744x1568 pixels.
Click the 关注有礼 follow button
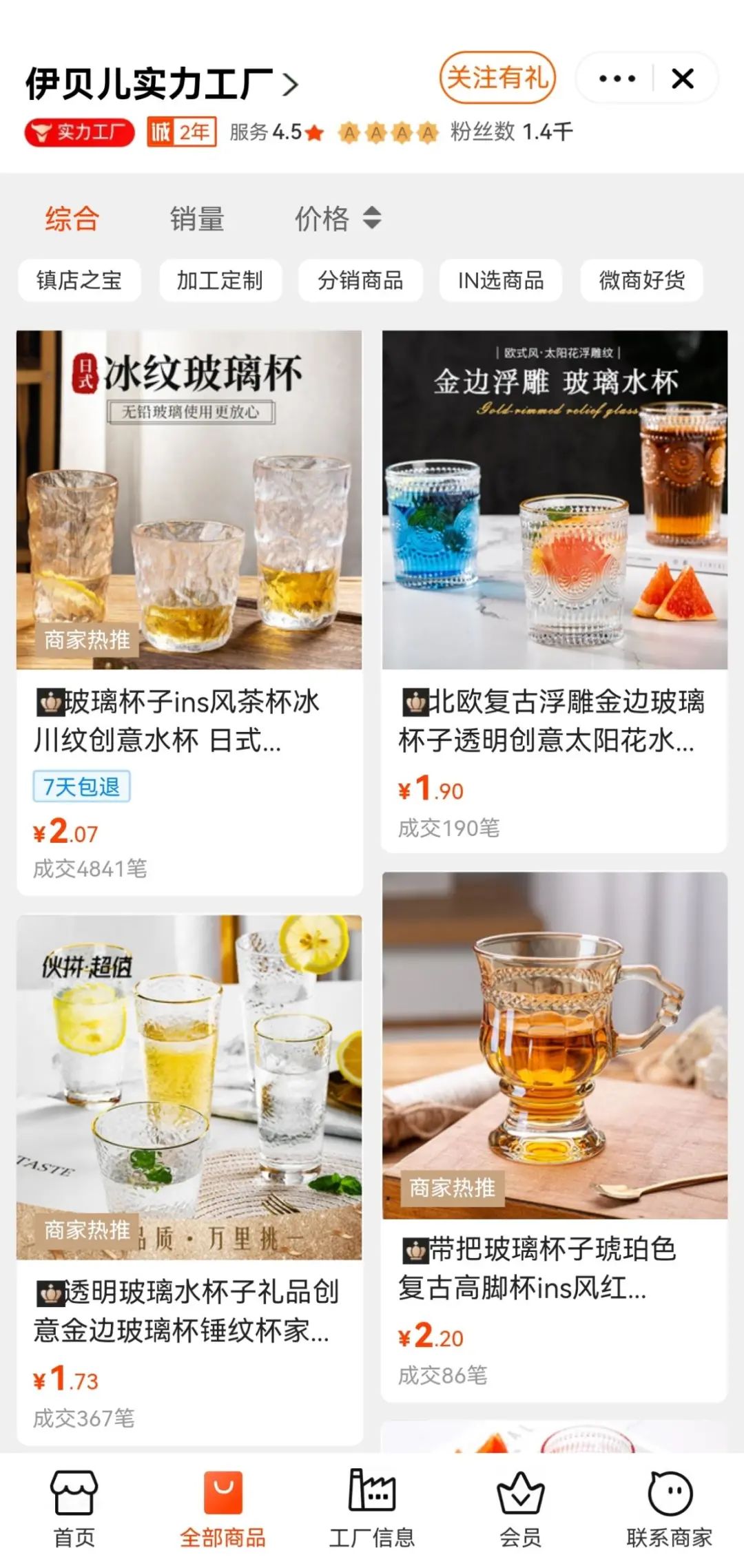[498, 79]
